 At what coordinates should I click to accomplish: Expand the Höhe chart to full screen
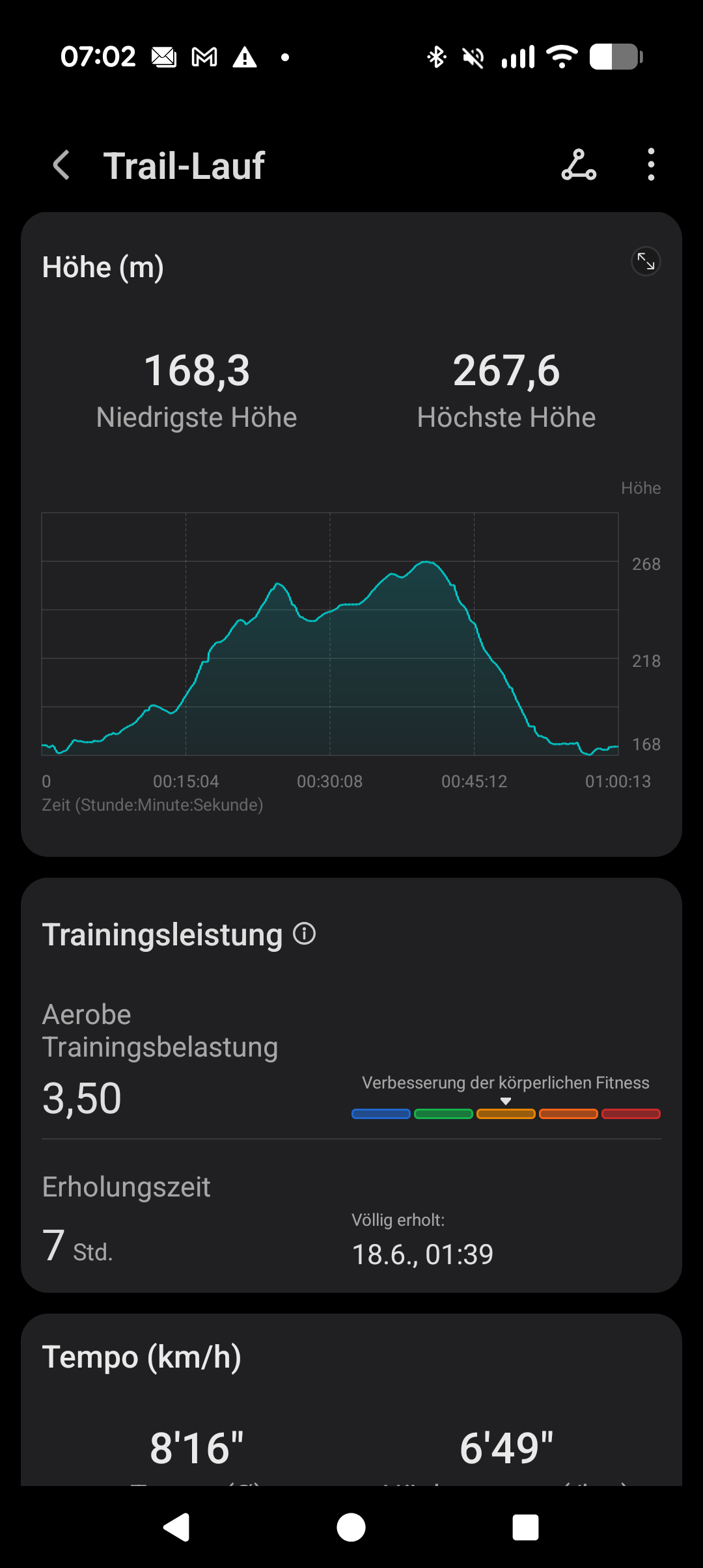point(646,262)
